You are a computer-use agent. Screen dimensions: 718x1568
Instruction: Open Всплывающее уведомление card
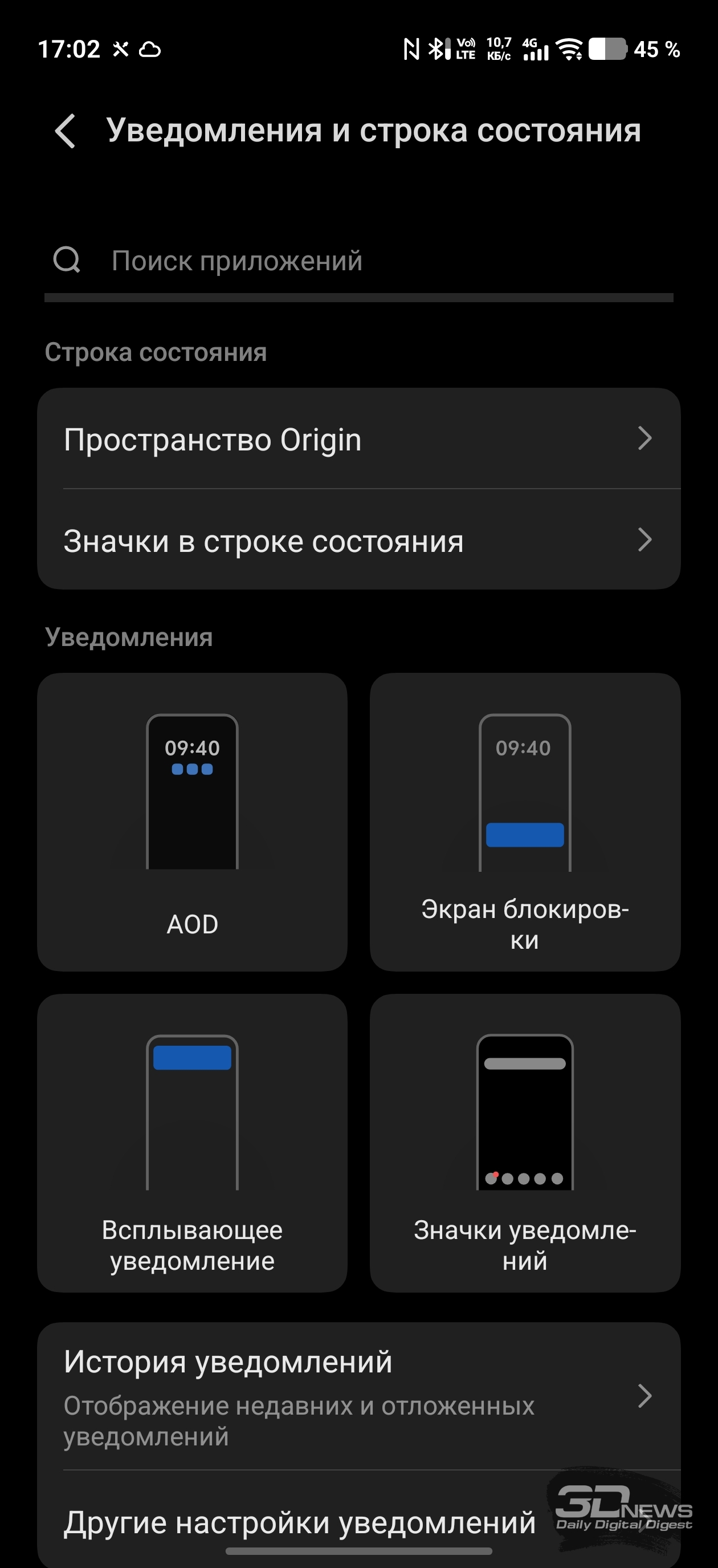(192, 1143)
